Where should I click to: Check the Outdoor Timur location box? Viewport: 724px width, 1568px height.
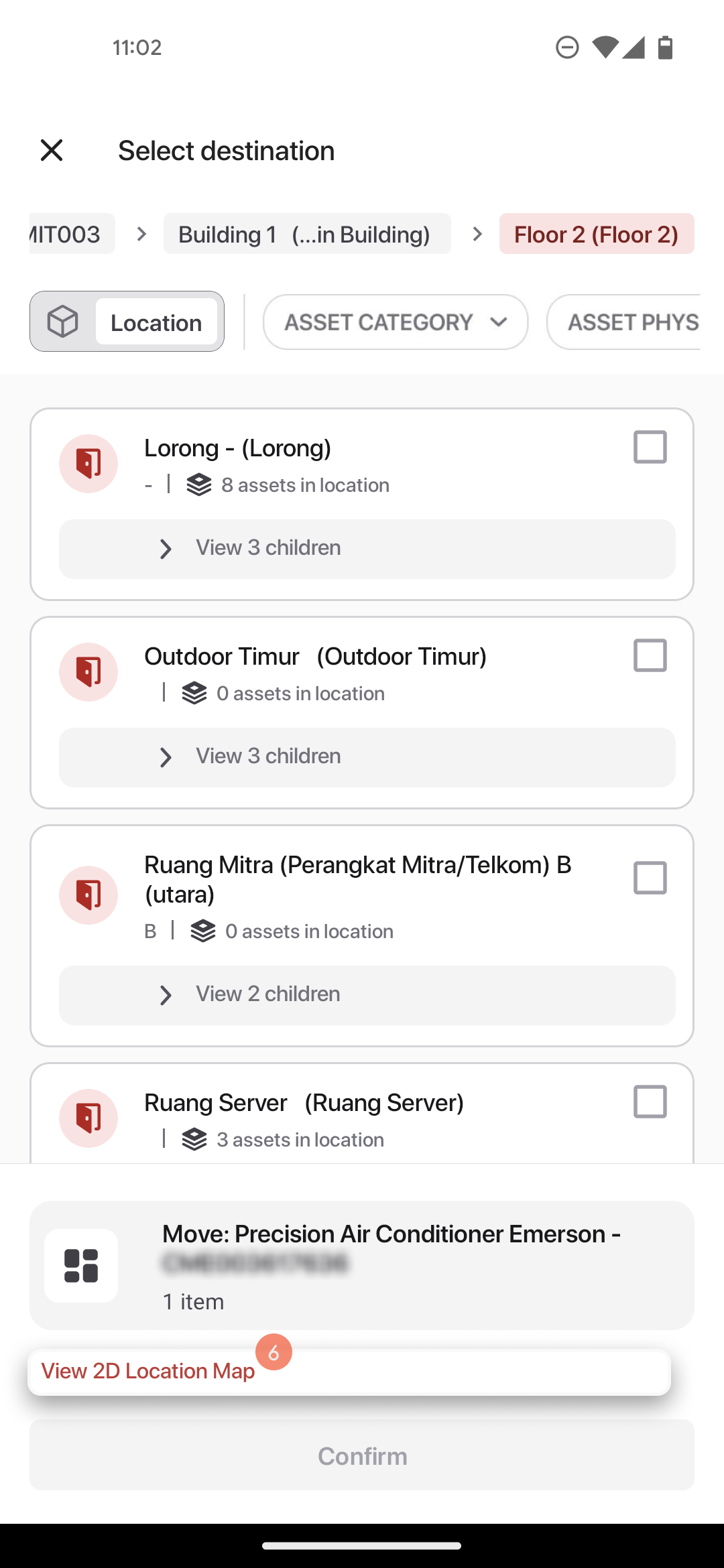(650, 655)
